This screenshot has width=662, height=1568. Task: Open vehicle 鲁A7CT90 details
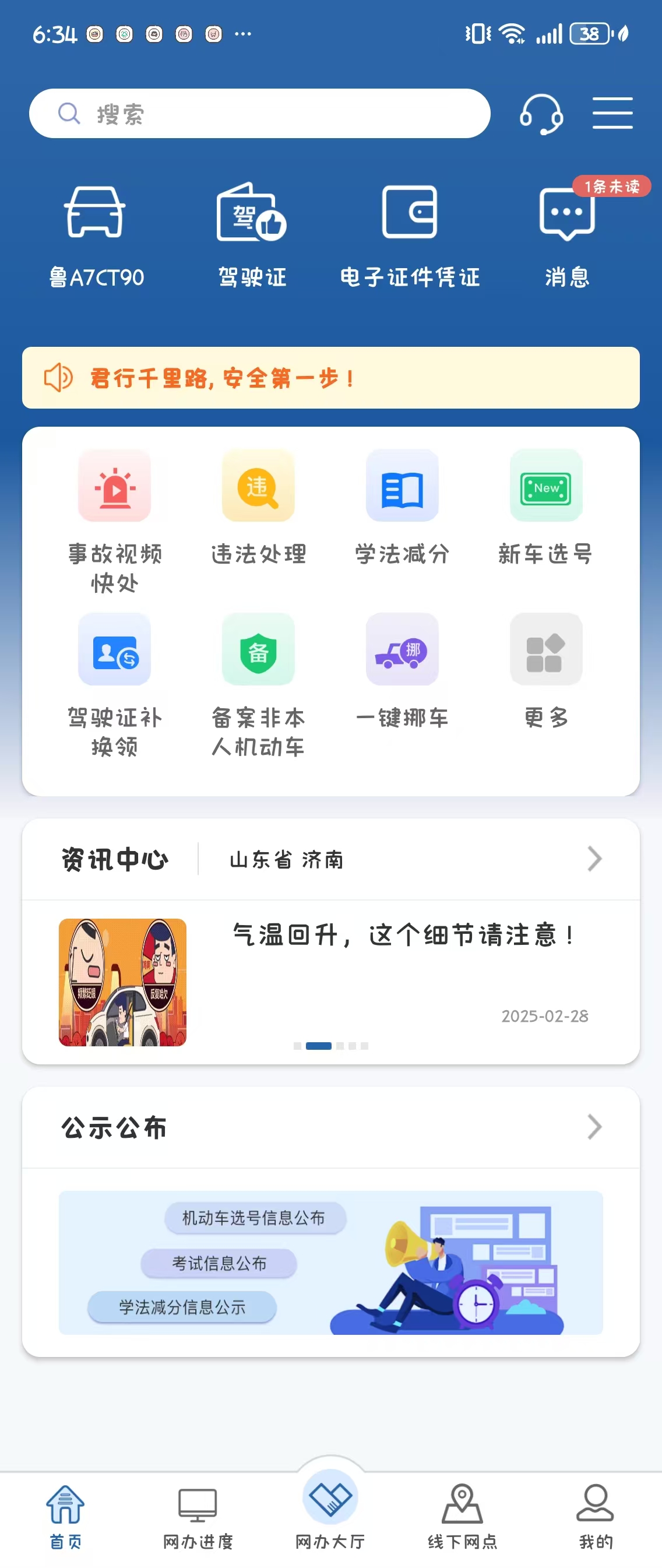click(x=96, y=235)
